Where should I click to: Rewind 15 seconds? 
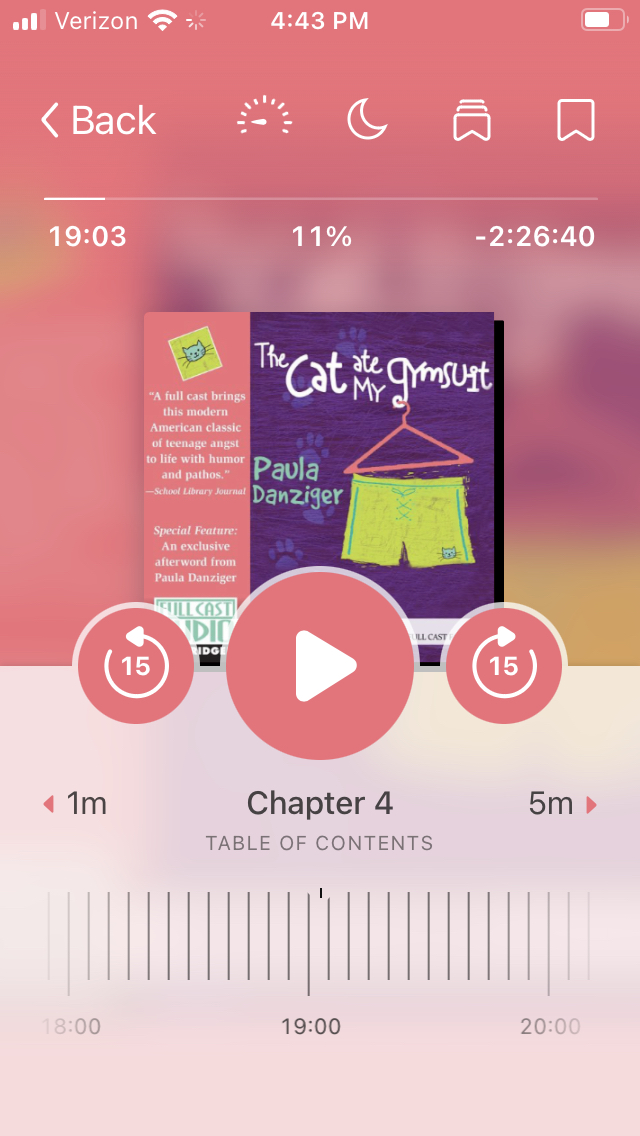(136, 664)
